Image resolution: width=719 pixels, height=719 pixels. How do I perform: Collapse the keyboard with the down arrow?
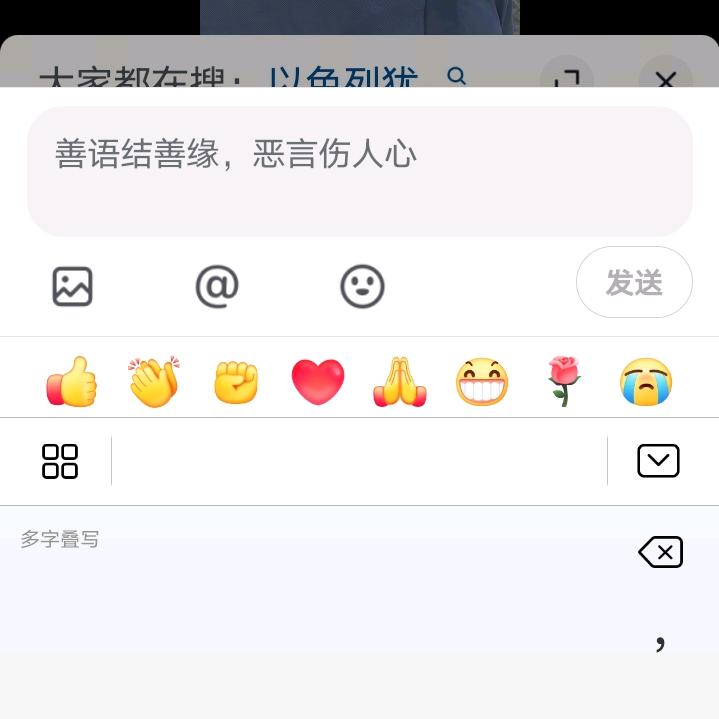click(x=658, y=461)
